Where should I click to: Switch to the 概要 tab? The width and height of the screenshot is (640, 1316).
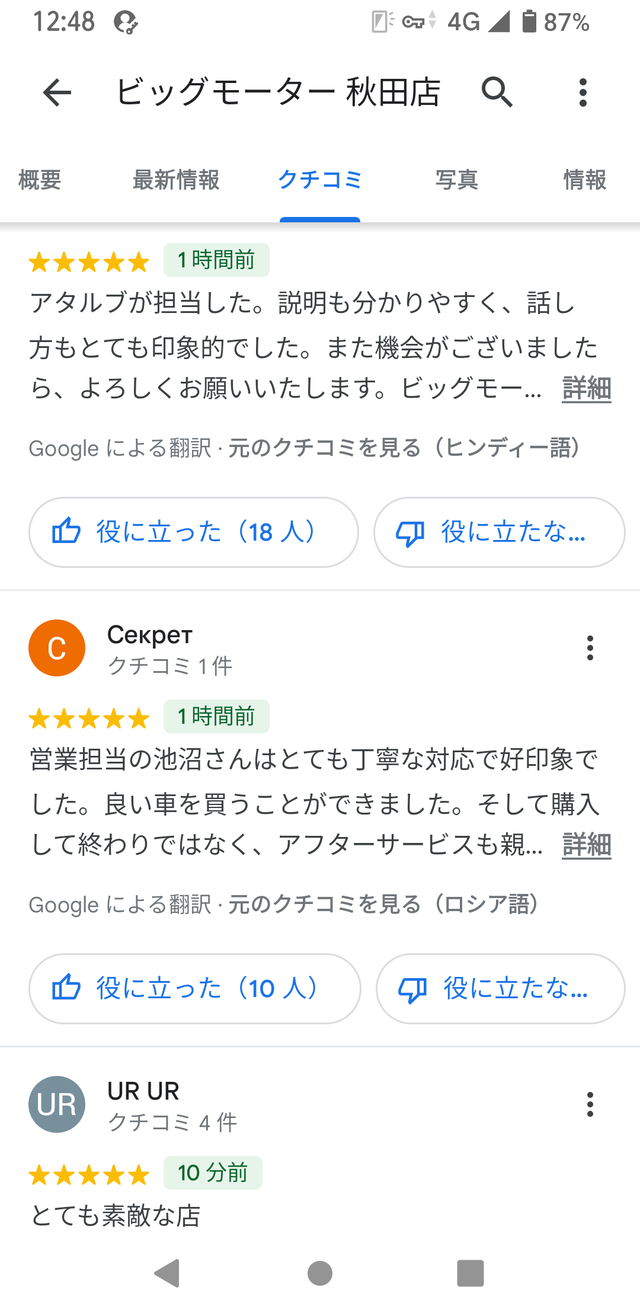[40, 180]
